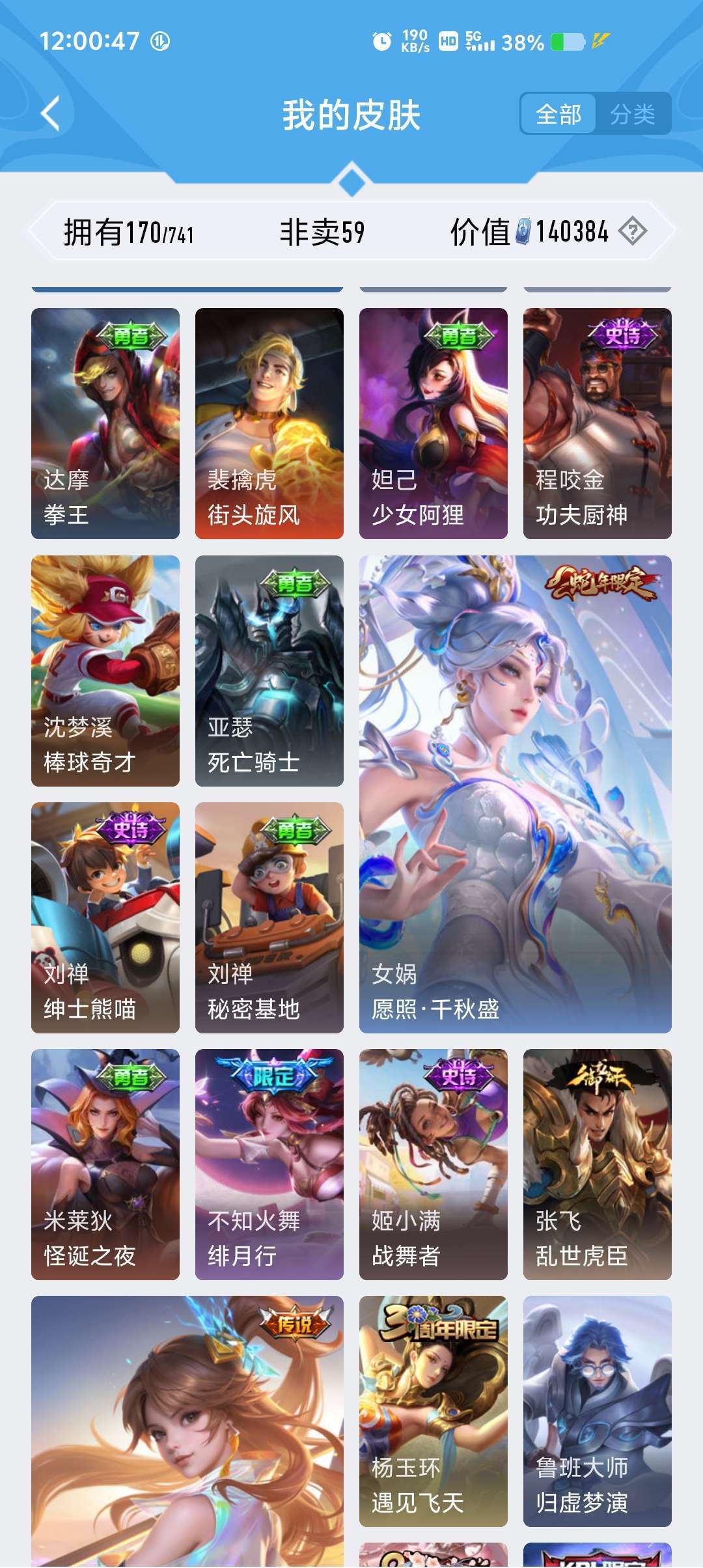
Task: View 姬小满 战舞者 skin
Action: pyautogui.click(x=434, y=1164)
